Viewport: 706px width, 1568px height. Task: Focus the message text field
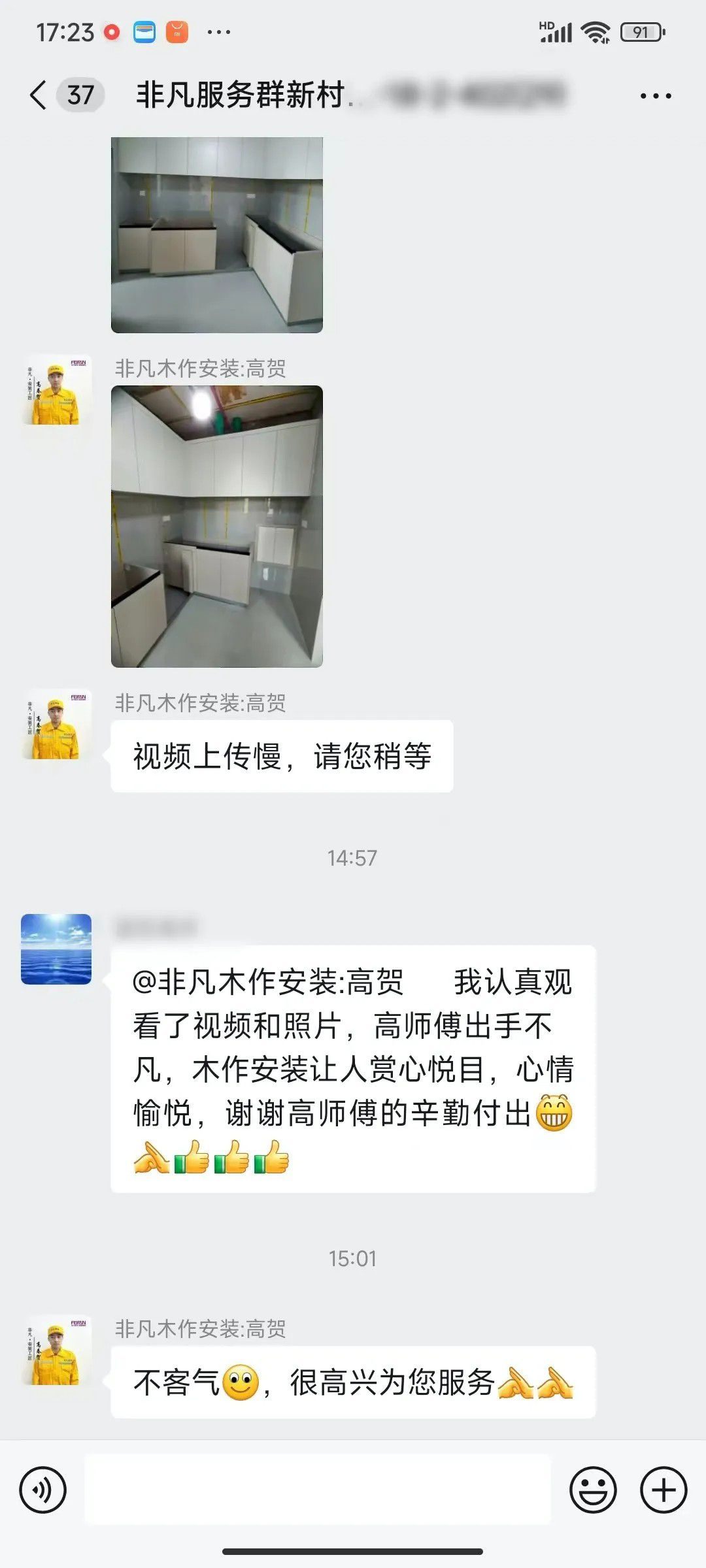(x=318, y=1490)
